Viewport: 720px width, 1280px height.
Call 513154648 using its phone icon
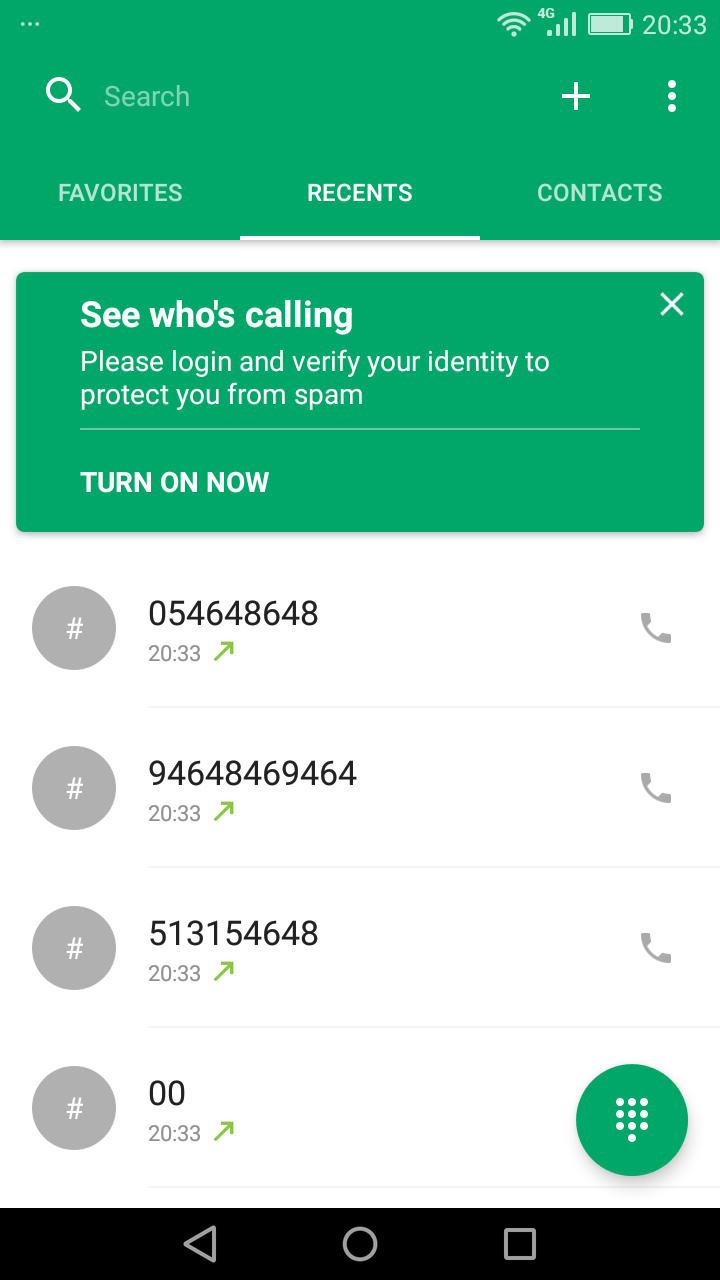(655, 947)
